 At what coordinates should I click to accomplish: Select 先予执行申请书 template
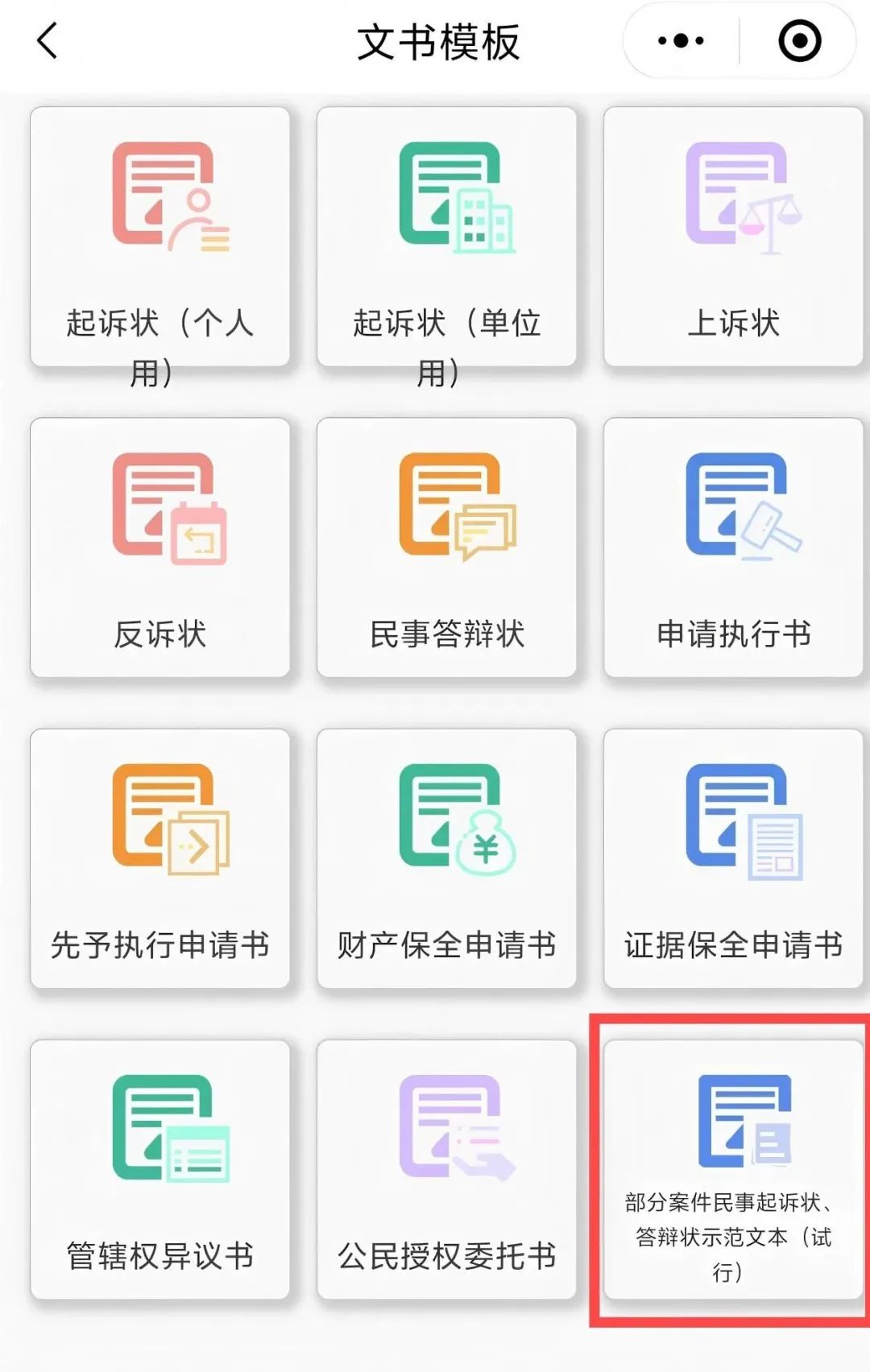coord(159,858)
